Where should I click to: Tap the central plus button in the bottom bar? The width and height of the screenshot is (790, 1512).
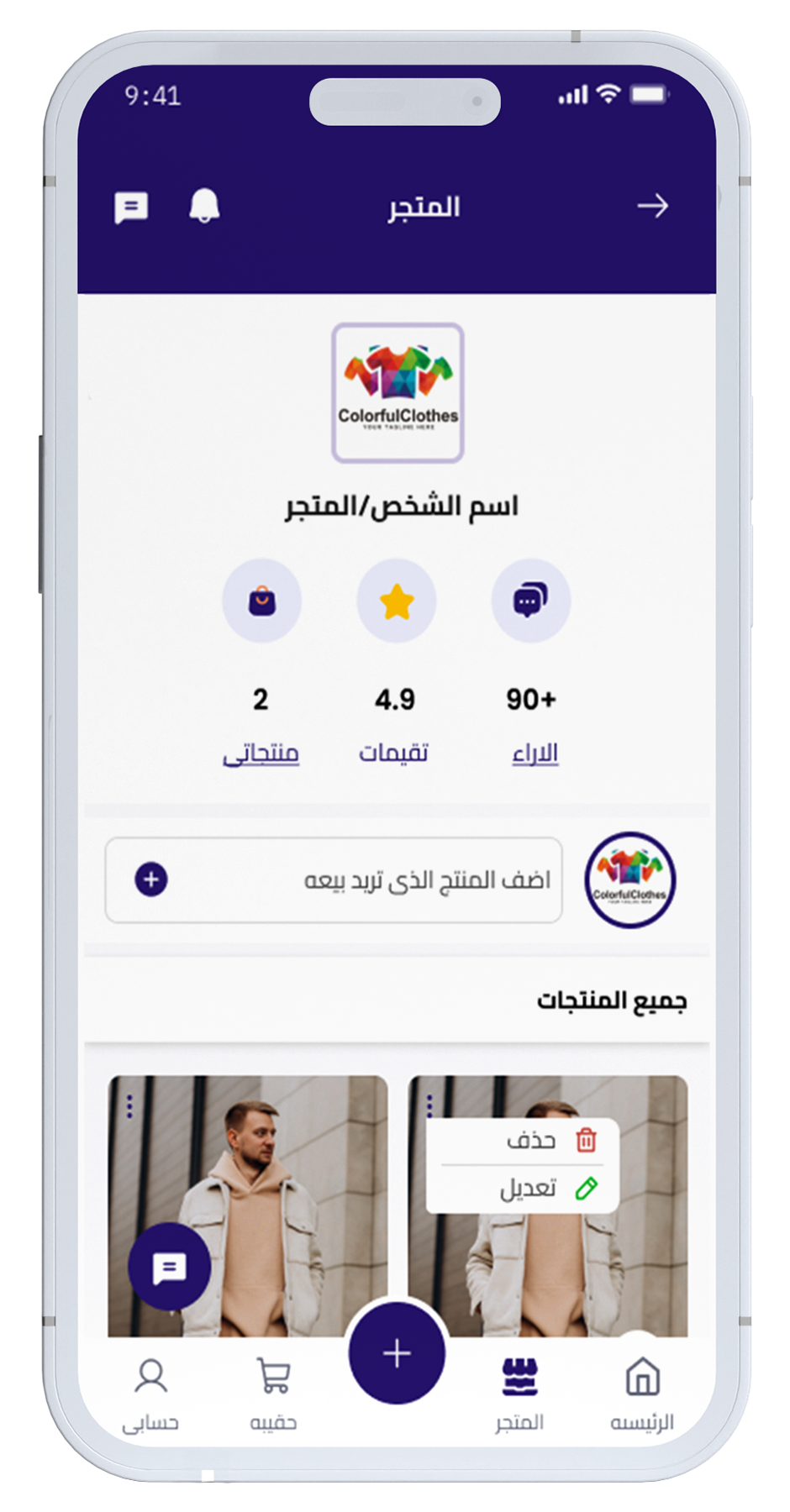pyautogui.click(x=397, y=1353)
